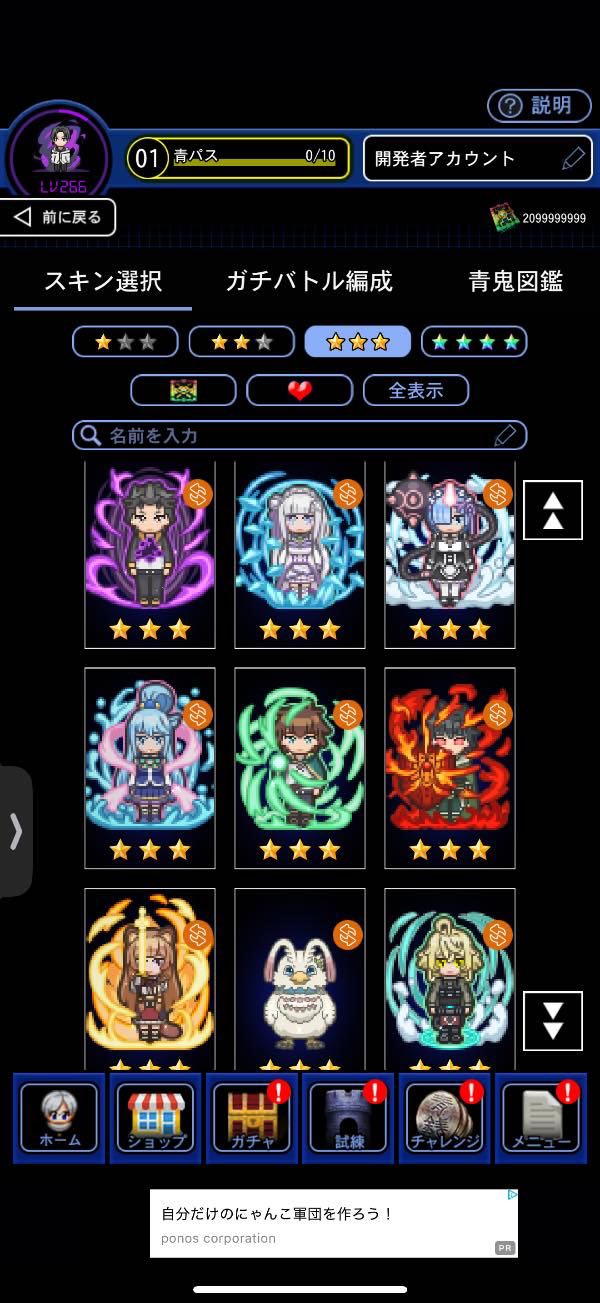Open the メニュー tab

coord(541,1118)
